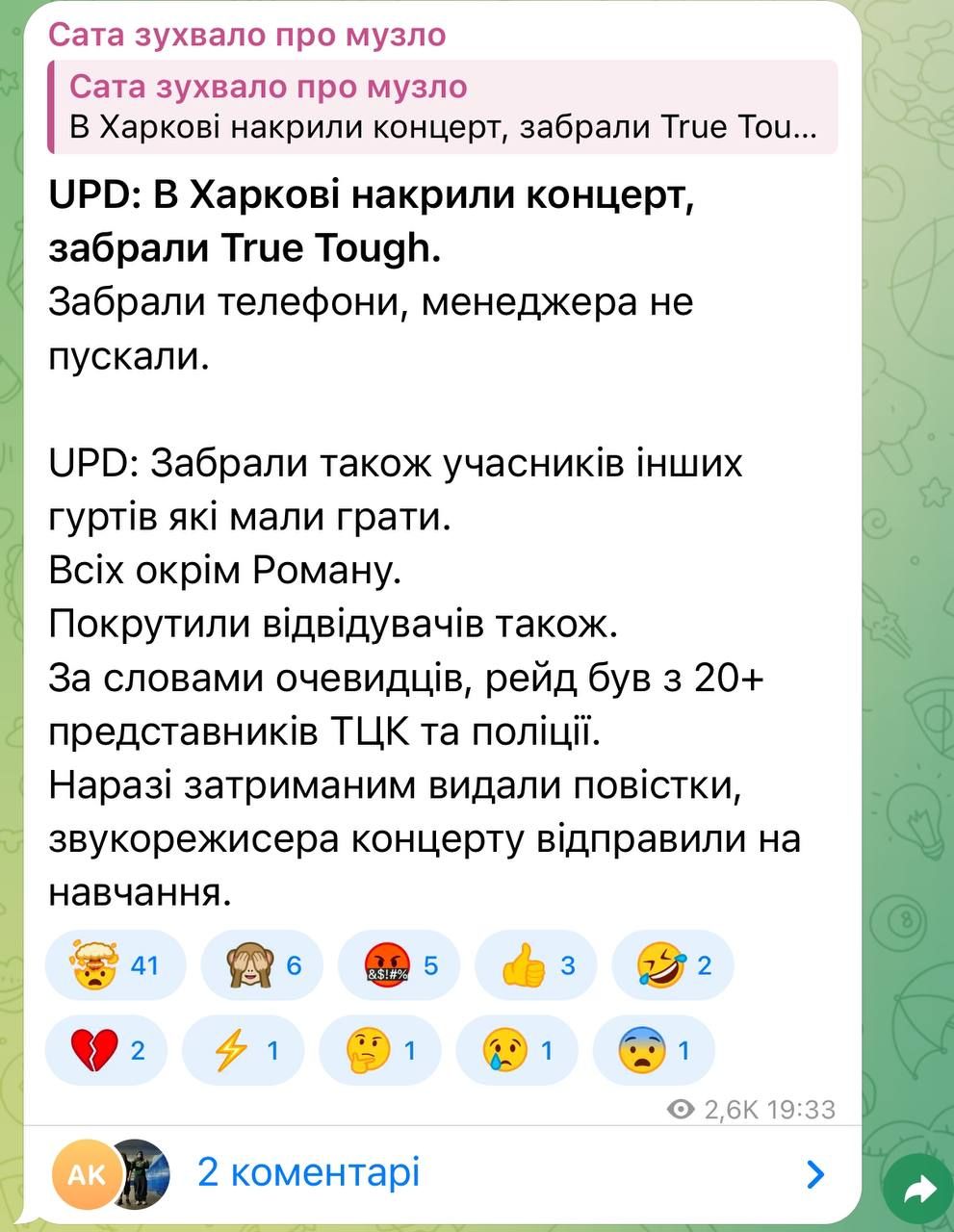React with the crying face emoji
This screenshot has height=1232, width=954.
pos(517,1049)
